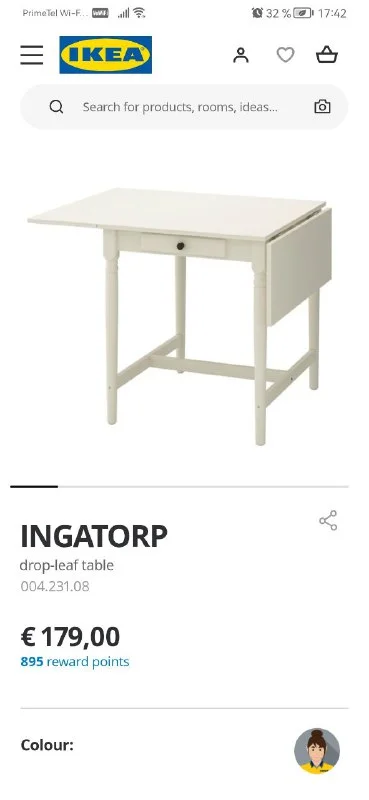This screenshot has height=800, width=369.
Task: Open the wishlist heart icon
Action: click(285, 55)
